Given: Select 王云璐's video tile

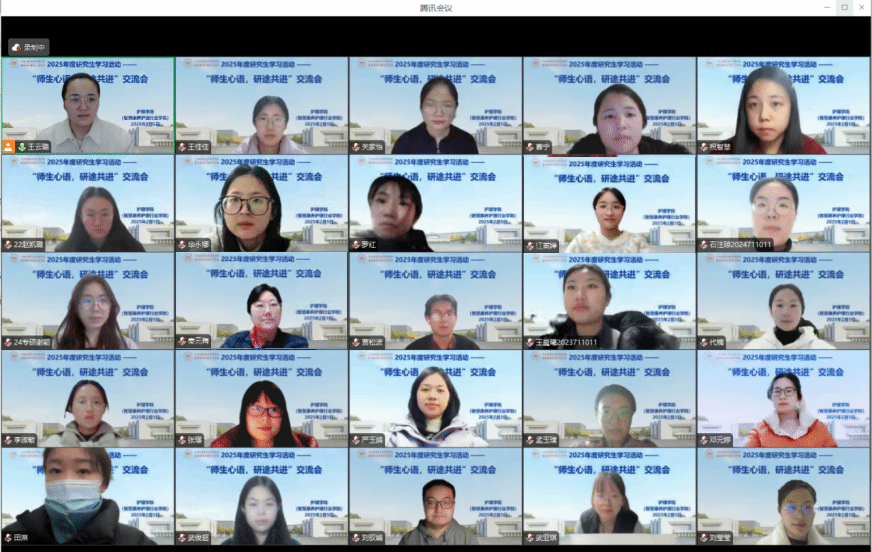Looking at the screenshot, I should pyautogui.click(x=87, y=105).
